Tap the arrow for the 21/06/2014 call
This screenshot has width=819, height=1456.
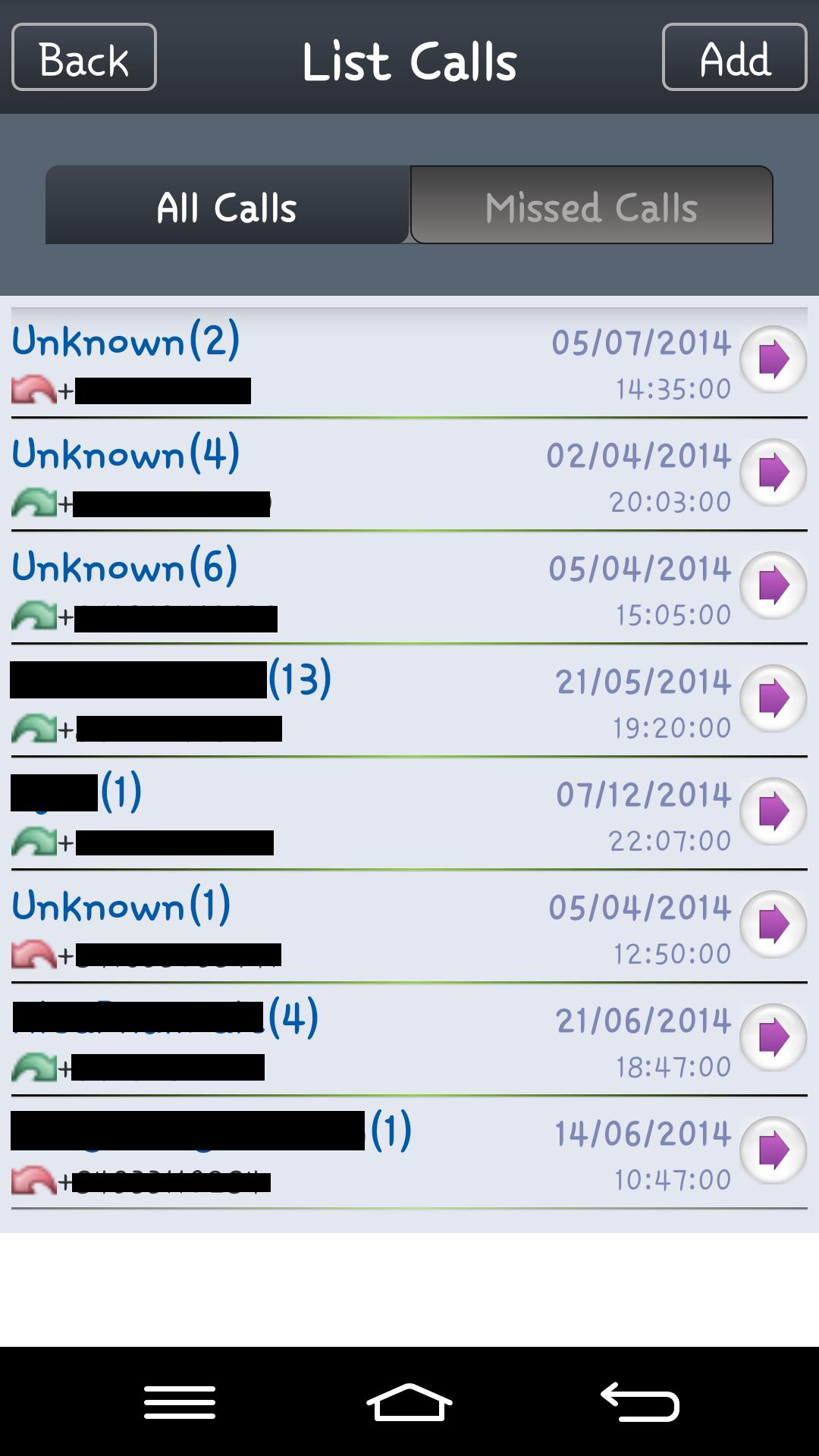(x=772, y=1037)
